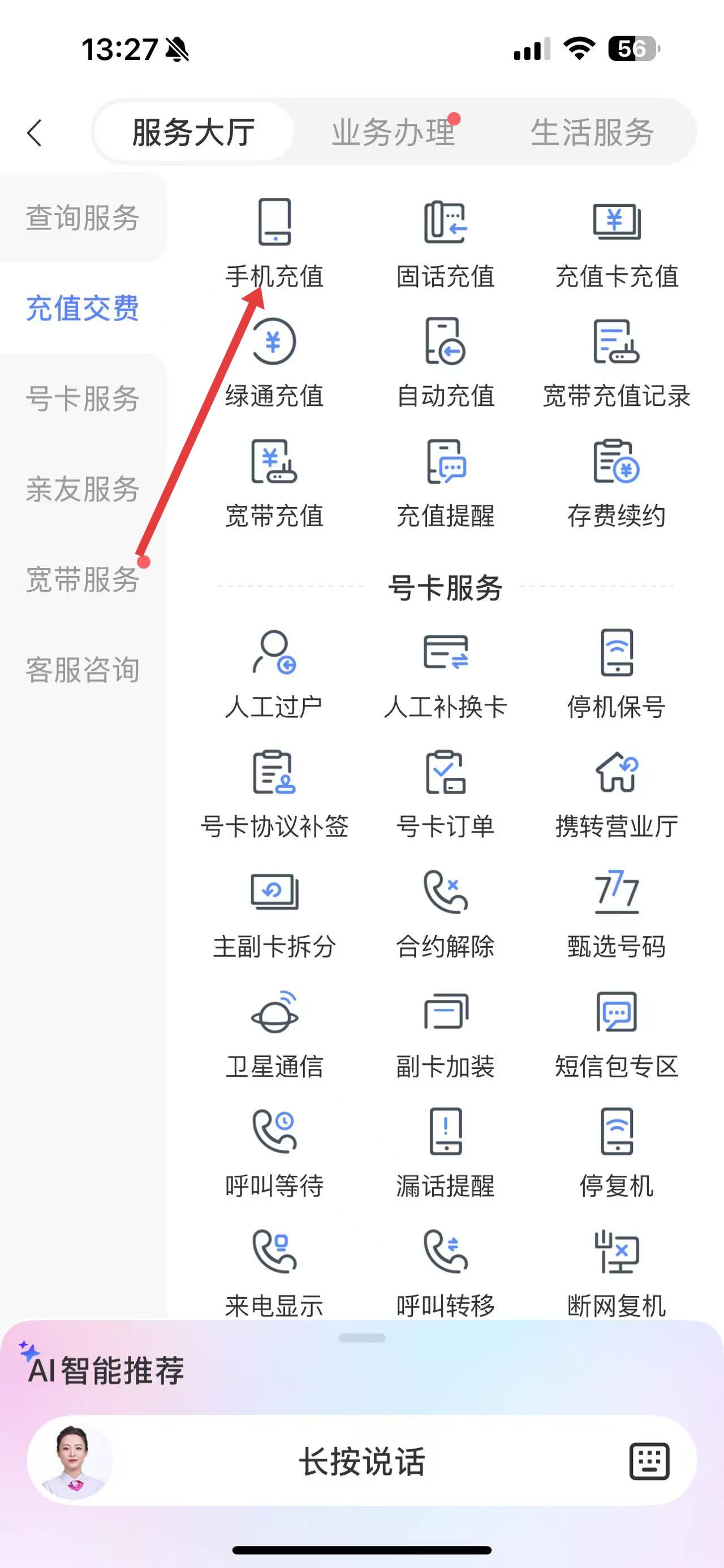Image resolution: width=724 pixels, height=1568 pixels.
Task: Select 宽带服务 in the side menu
Action: coord(83,579)
